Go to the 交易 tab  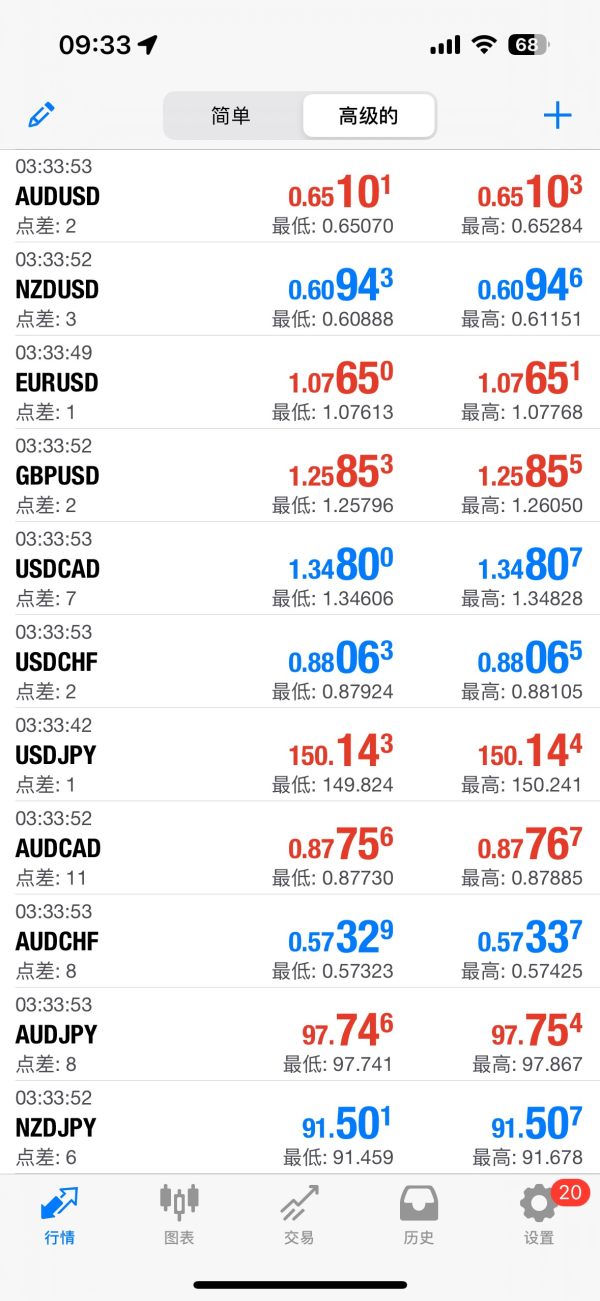tap(299, 1214)
